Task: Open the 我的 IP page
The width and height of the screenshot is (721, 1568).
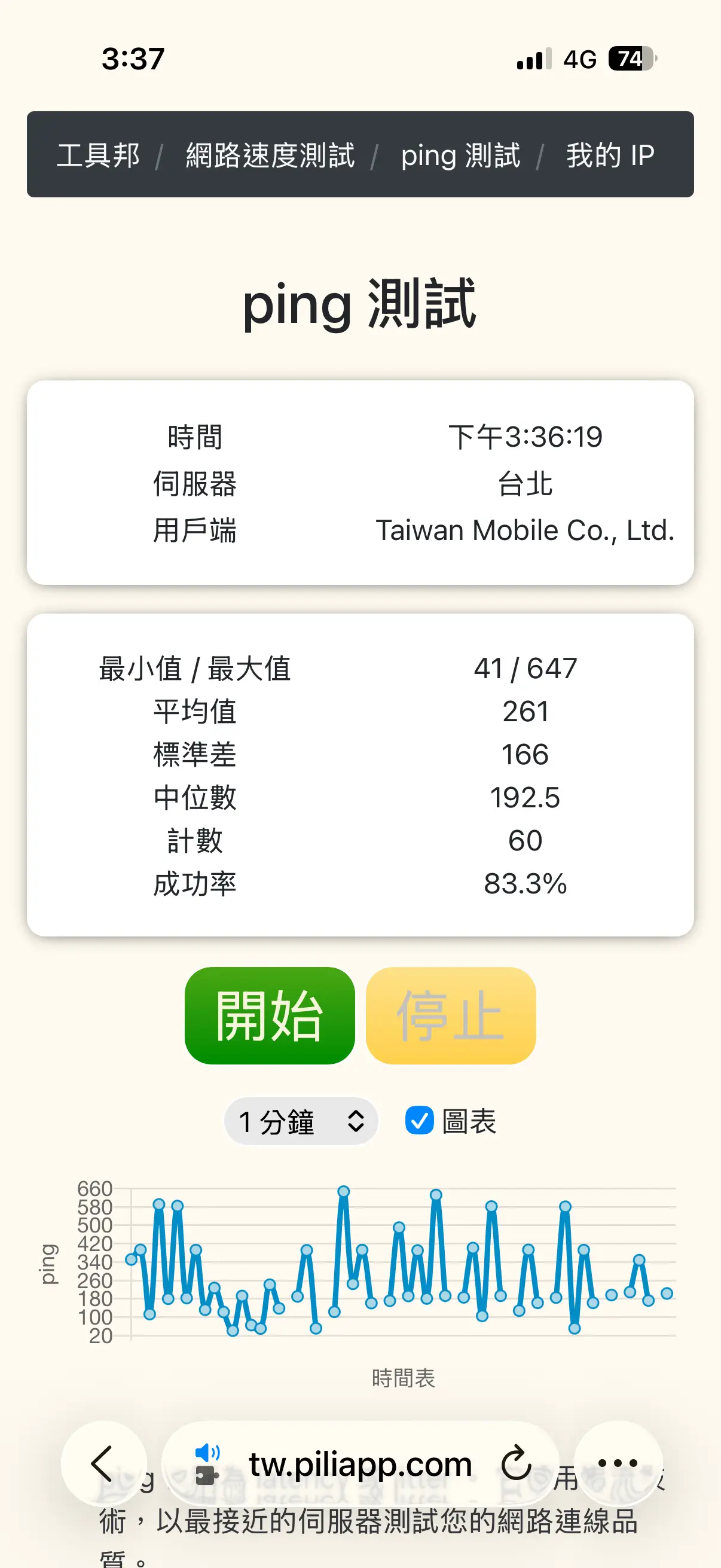Action: tap(610, 155)
